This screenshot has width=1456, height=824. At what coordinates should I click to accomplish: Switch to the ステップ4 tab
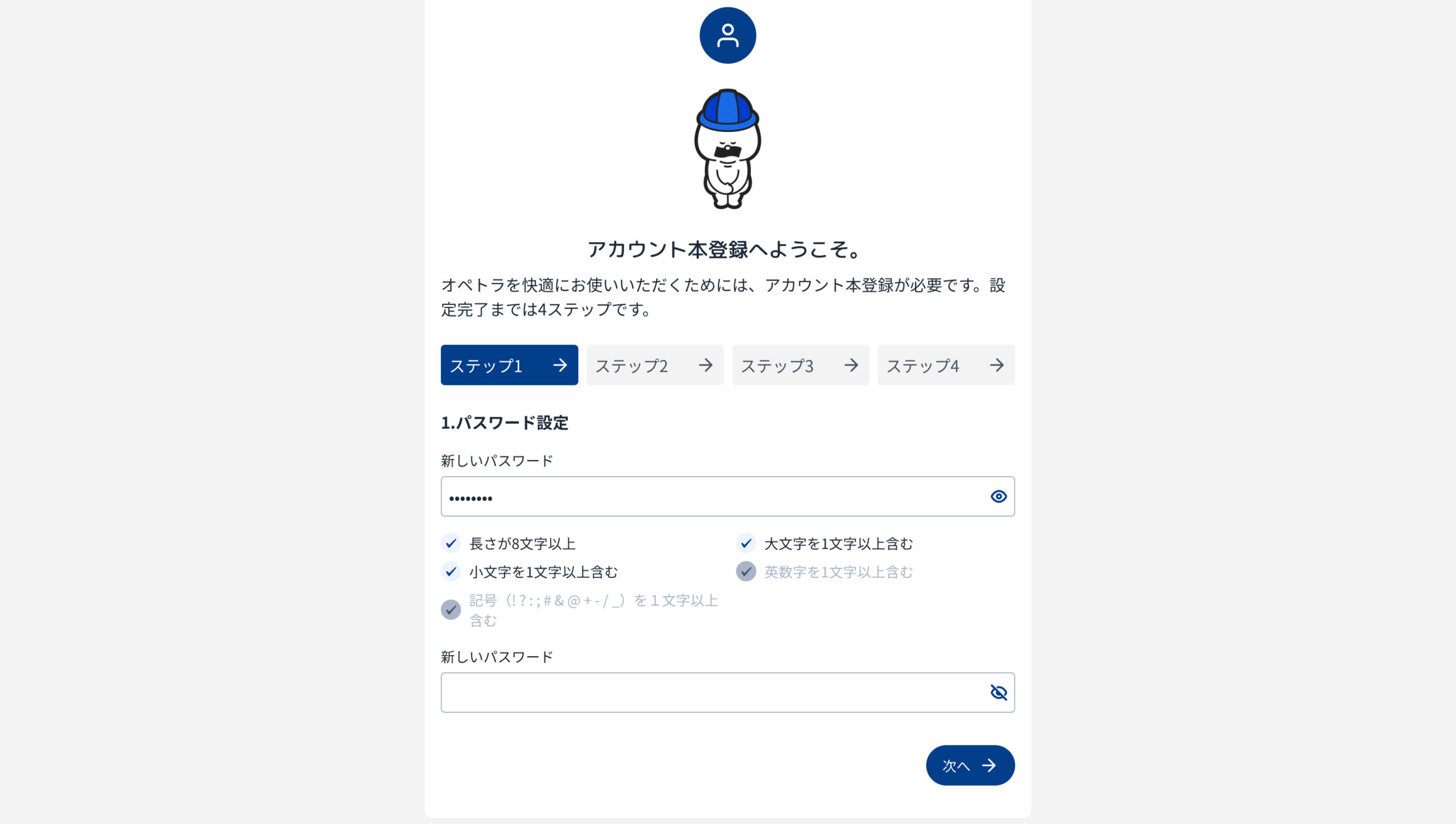click(946, 365)
